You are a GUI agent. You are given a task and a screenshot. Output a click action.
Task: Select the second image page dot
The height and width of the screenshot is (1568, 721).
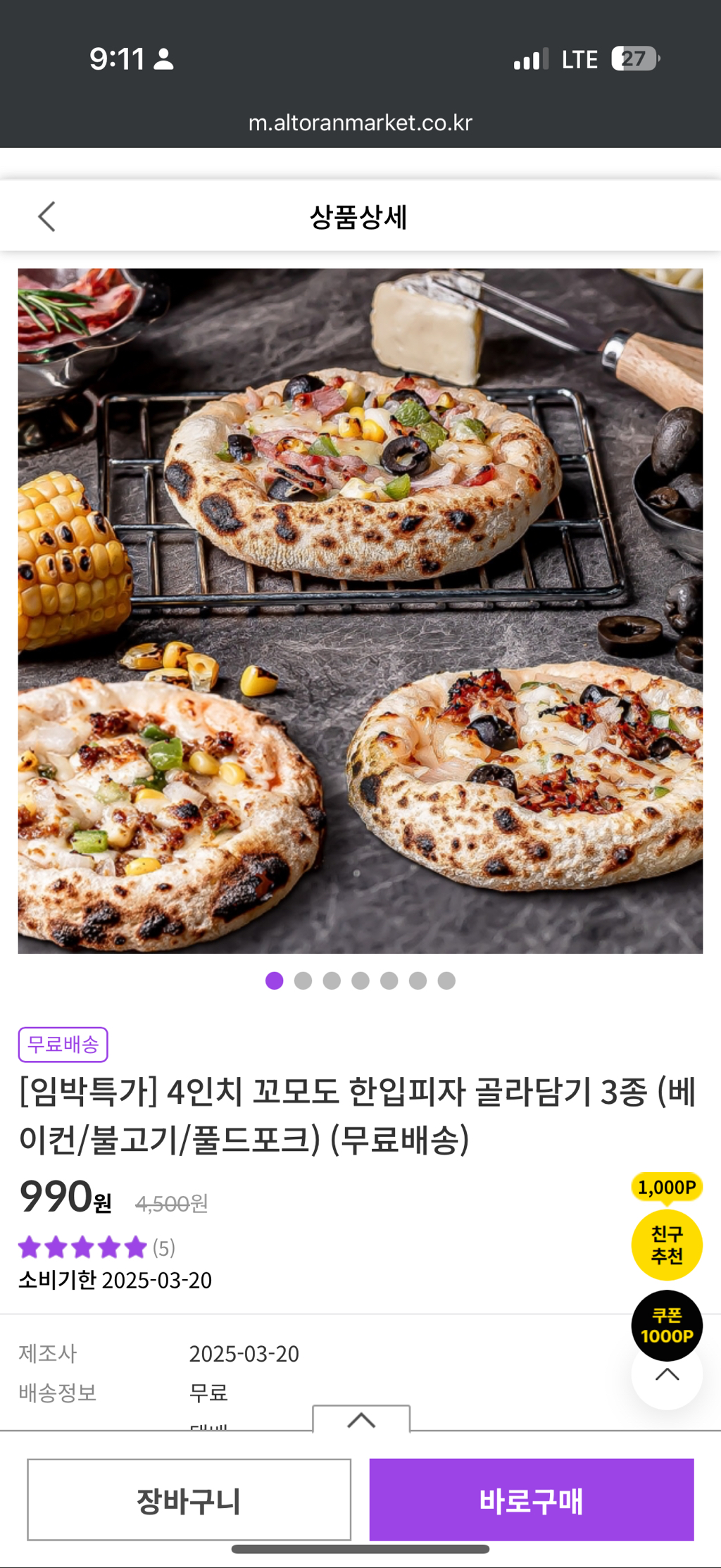click(303, 981)
